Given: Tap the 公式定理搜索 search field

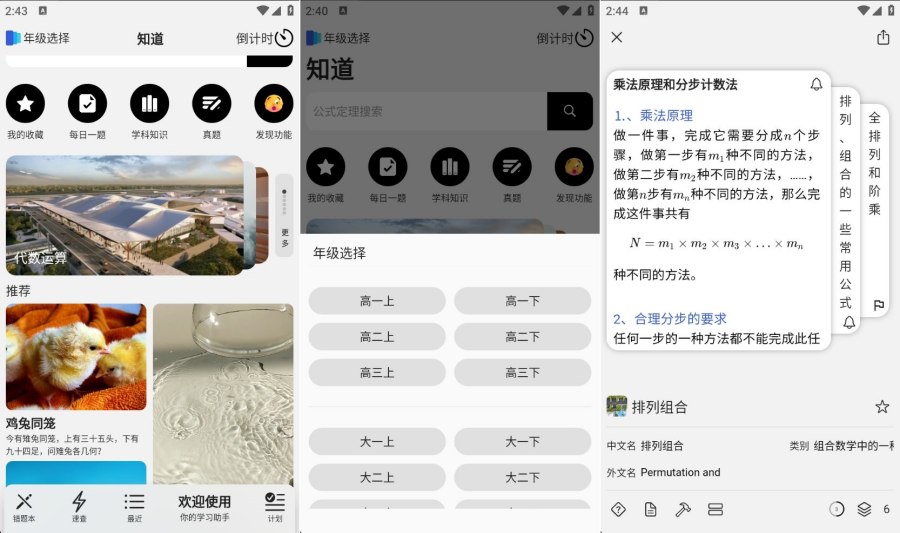Looking at the screenshot, I should click(x=427, y=111).
